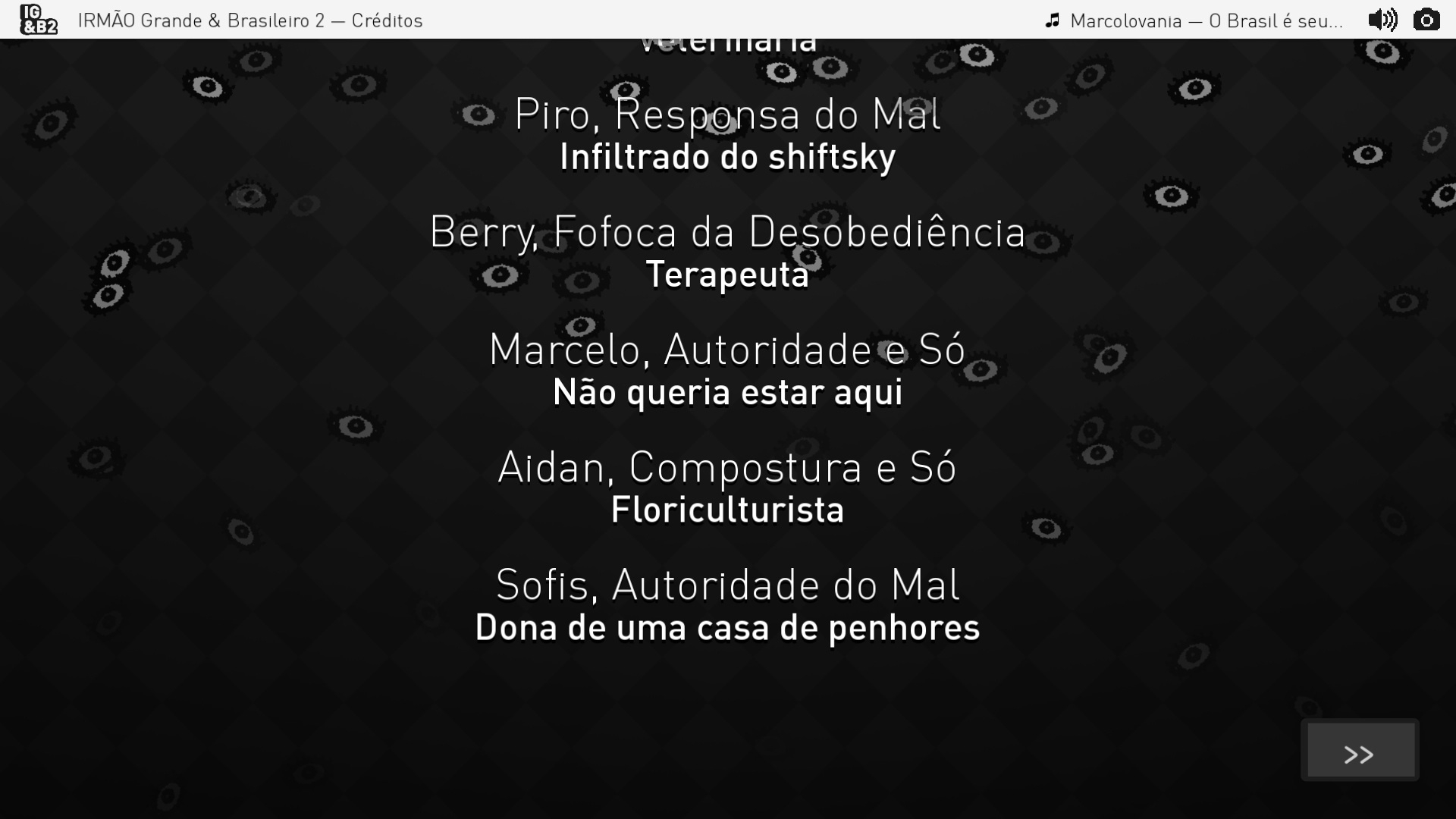Tap the IG&B2 logo in the top bar

38,20
